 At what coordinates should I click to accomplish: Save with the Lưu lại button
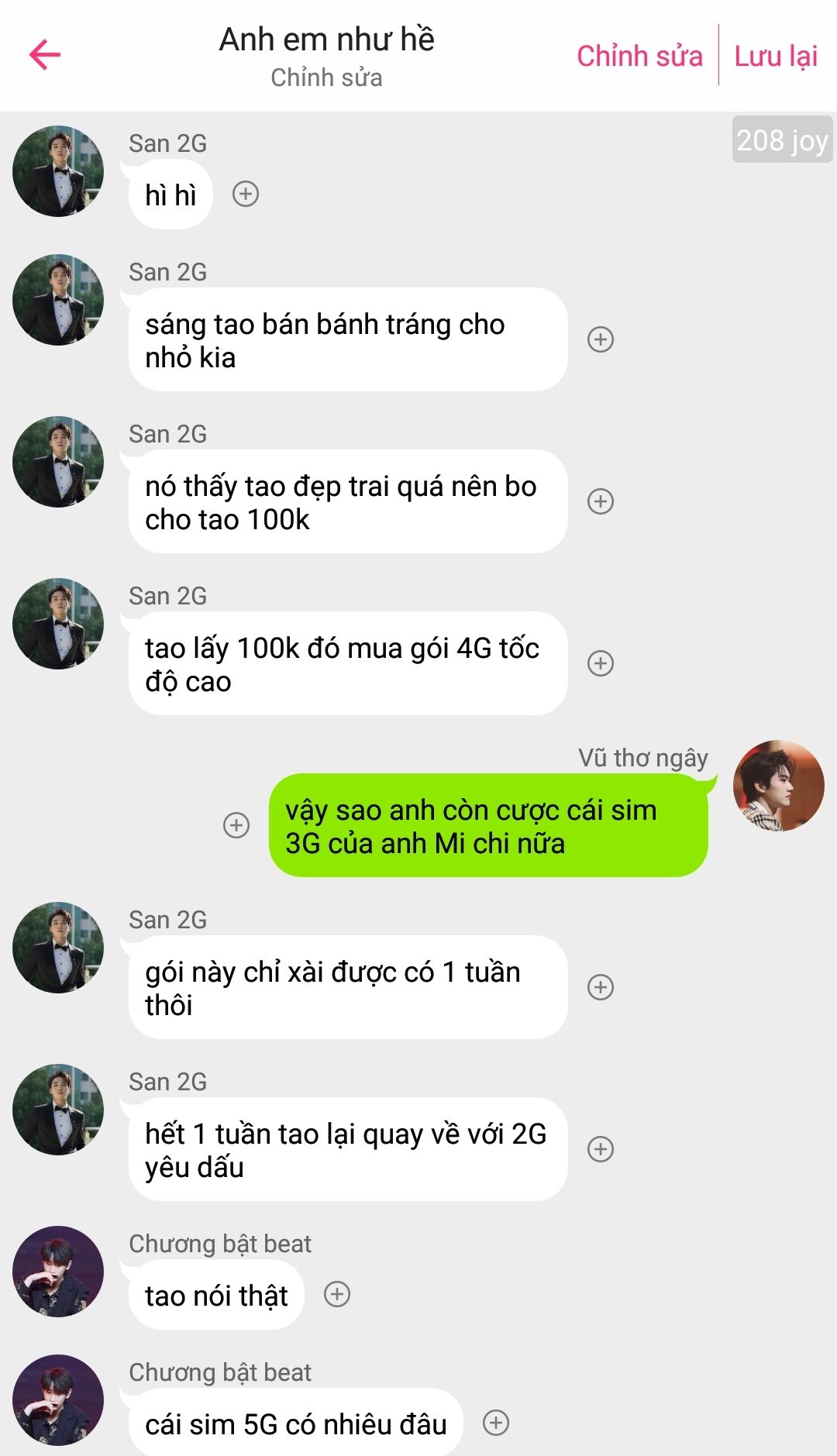[776, 56]
